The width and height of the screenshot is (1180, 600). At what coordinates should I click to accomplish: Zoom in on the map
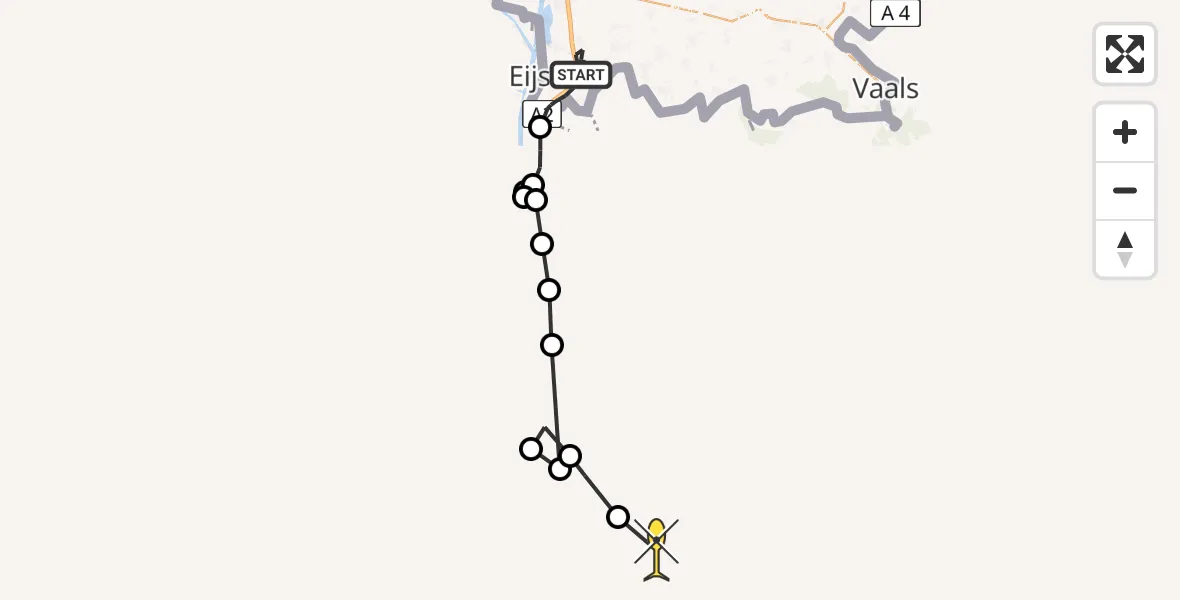[x=1124, y=133]
